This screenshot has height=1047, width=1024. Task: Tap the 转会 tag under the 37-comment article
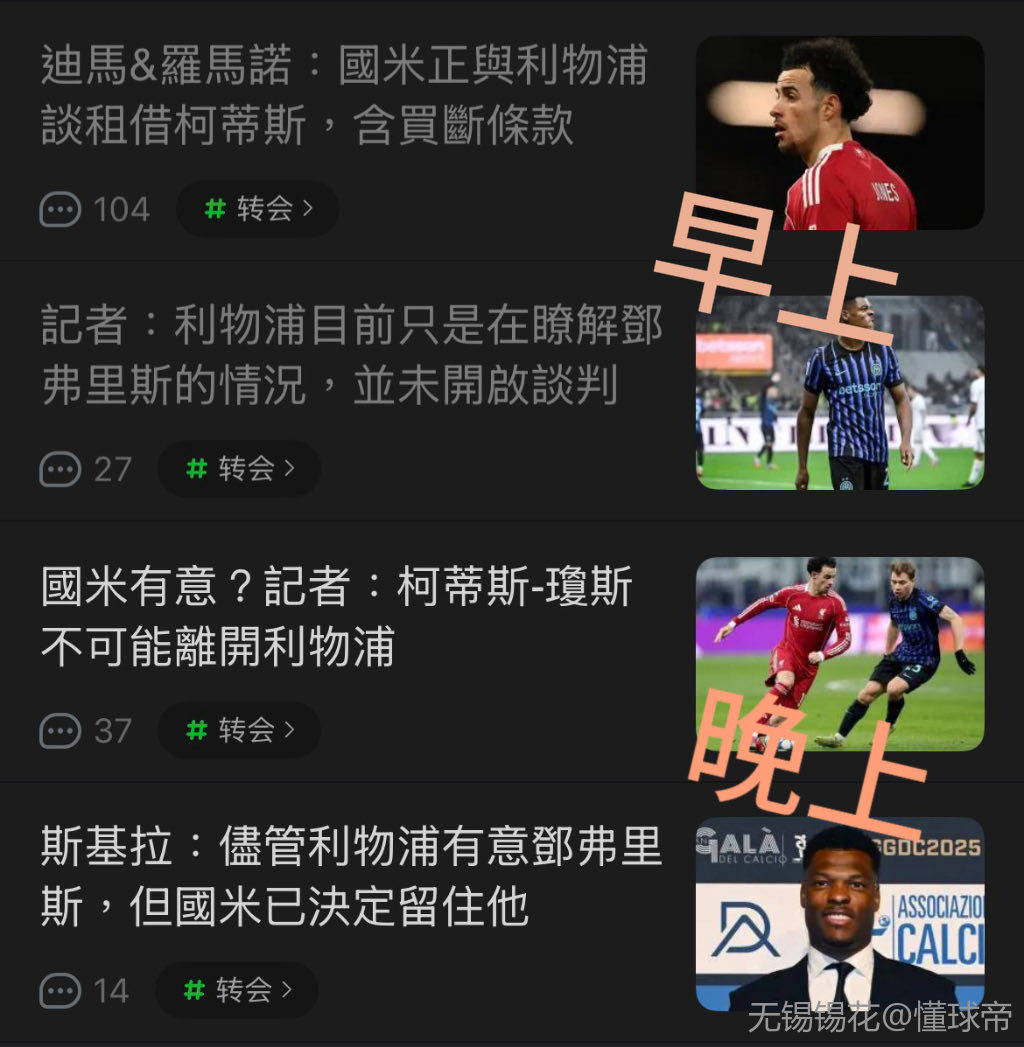240,730
